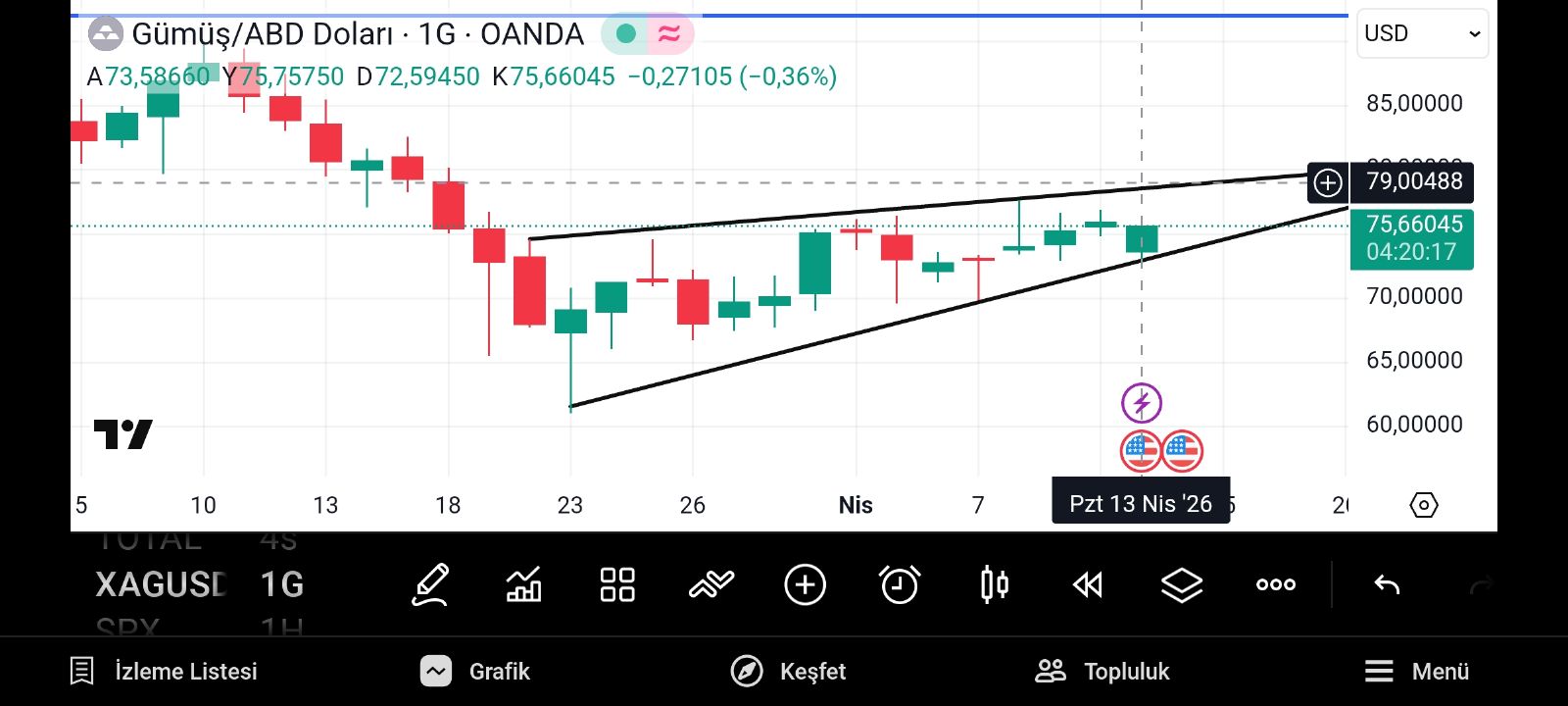Image resolution: width=1568 pixels, height=706 pixels.
Task: Change the candlestick chart type
Action: [994, 585]
